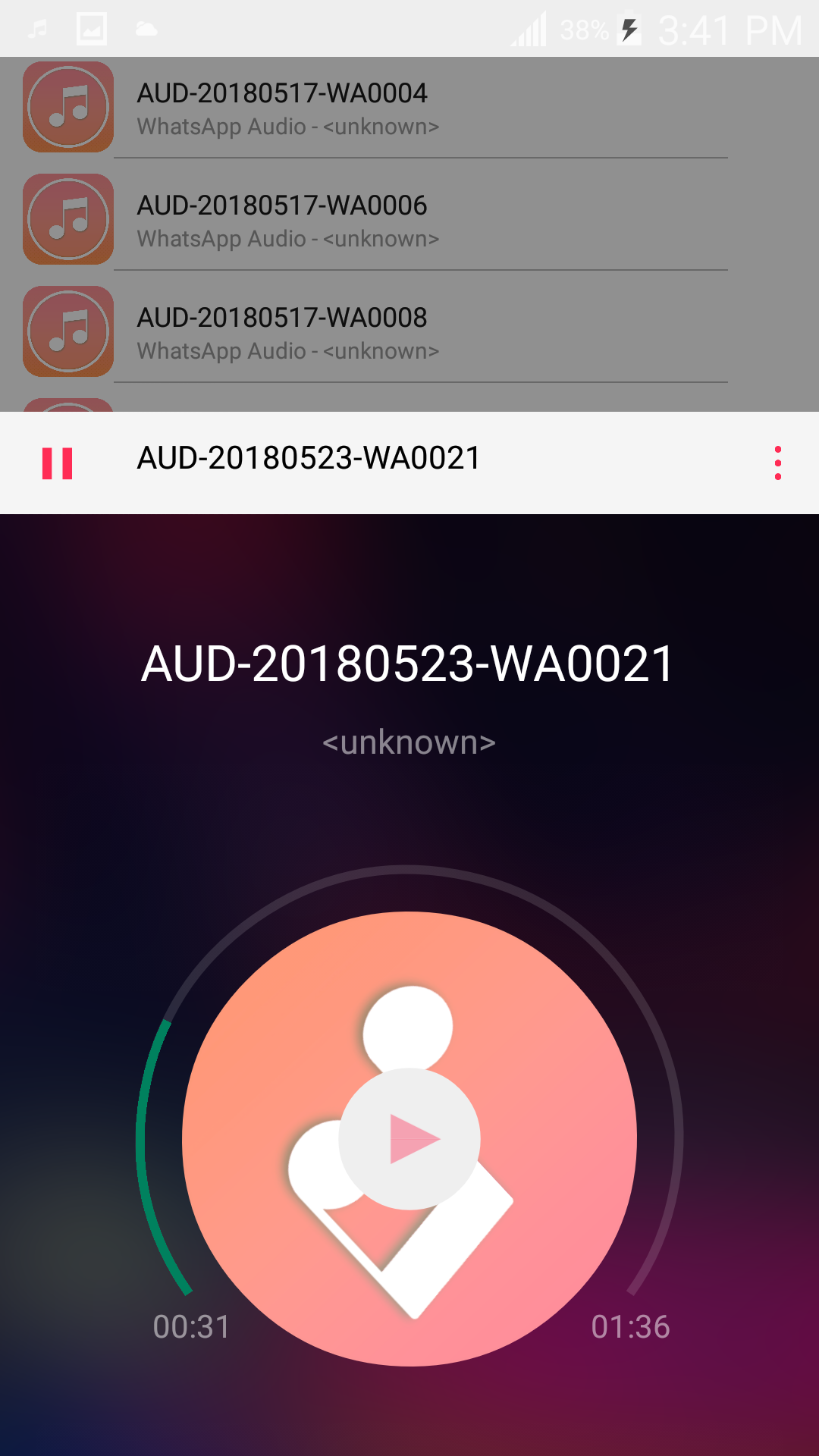This screenshot has height=1456, width=819.
Task: Select the AUD-20180517-WA0004 list entry
Action: (283, 93)
